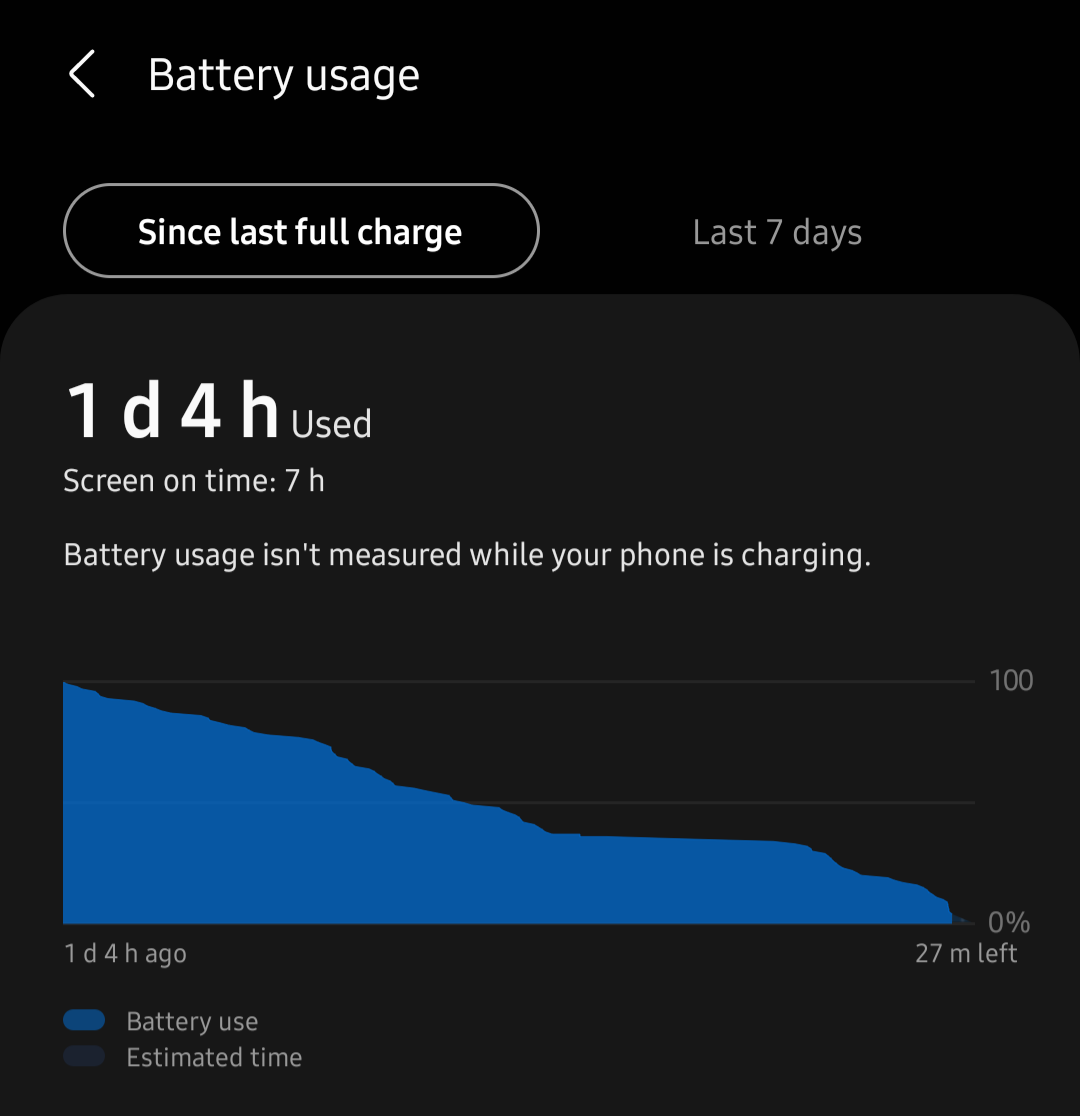Go back from Battery usage
The image size is (1080, 1116).
(x=82, y=76)
